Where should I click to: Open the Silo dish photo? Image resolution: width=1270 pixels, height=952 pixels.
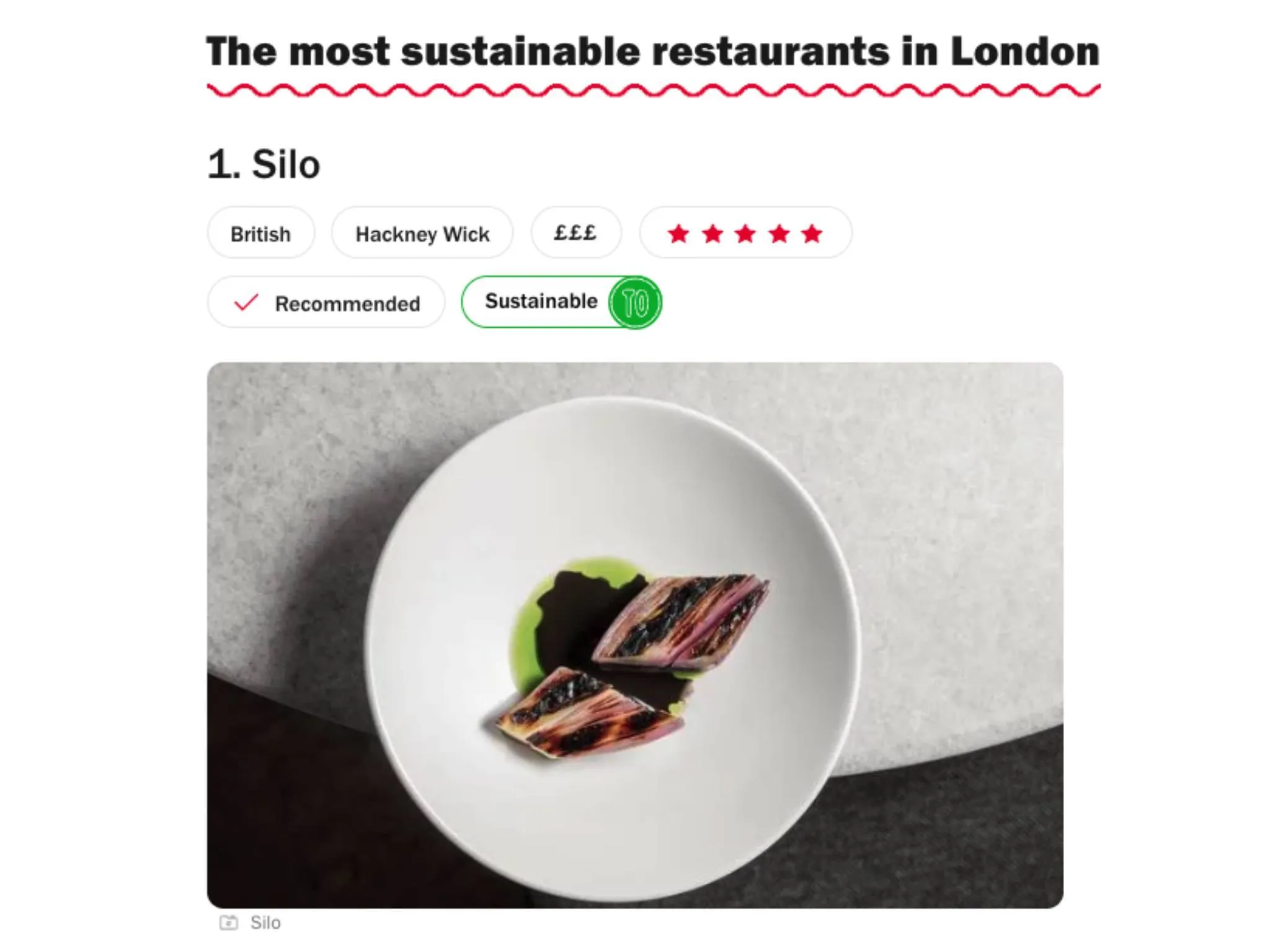(634, 635)
